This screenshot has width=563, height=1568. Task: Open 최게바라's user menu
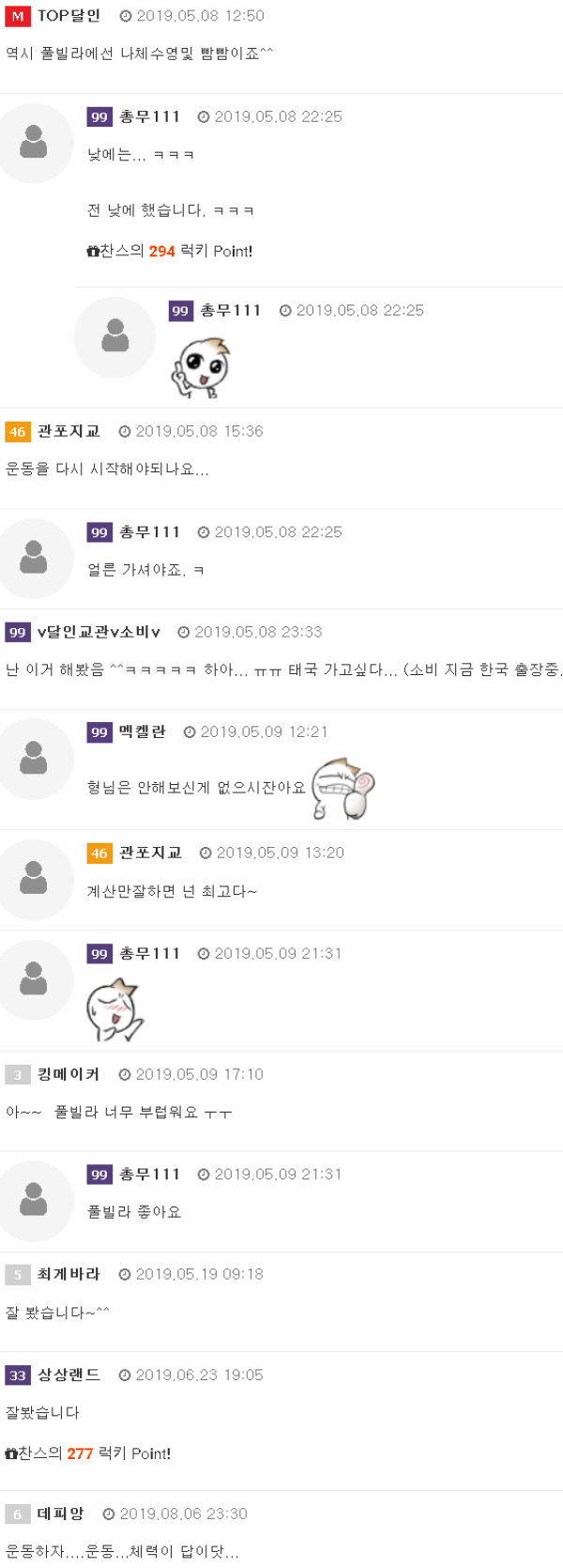[x=68, y=1274]
